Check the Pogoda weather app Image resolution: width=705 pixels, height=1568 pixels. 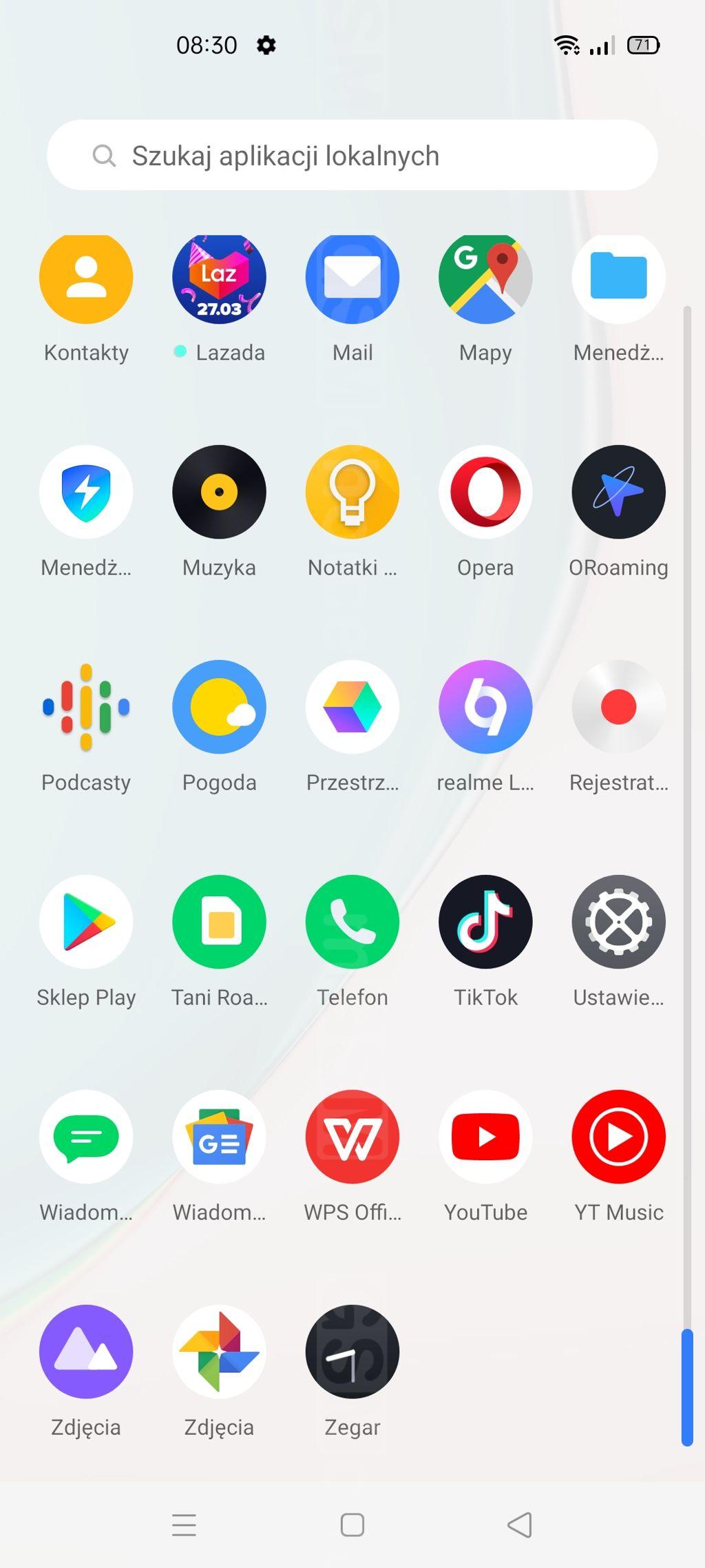[x=219, y=707]
